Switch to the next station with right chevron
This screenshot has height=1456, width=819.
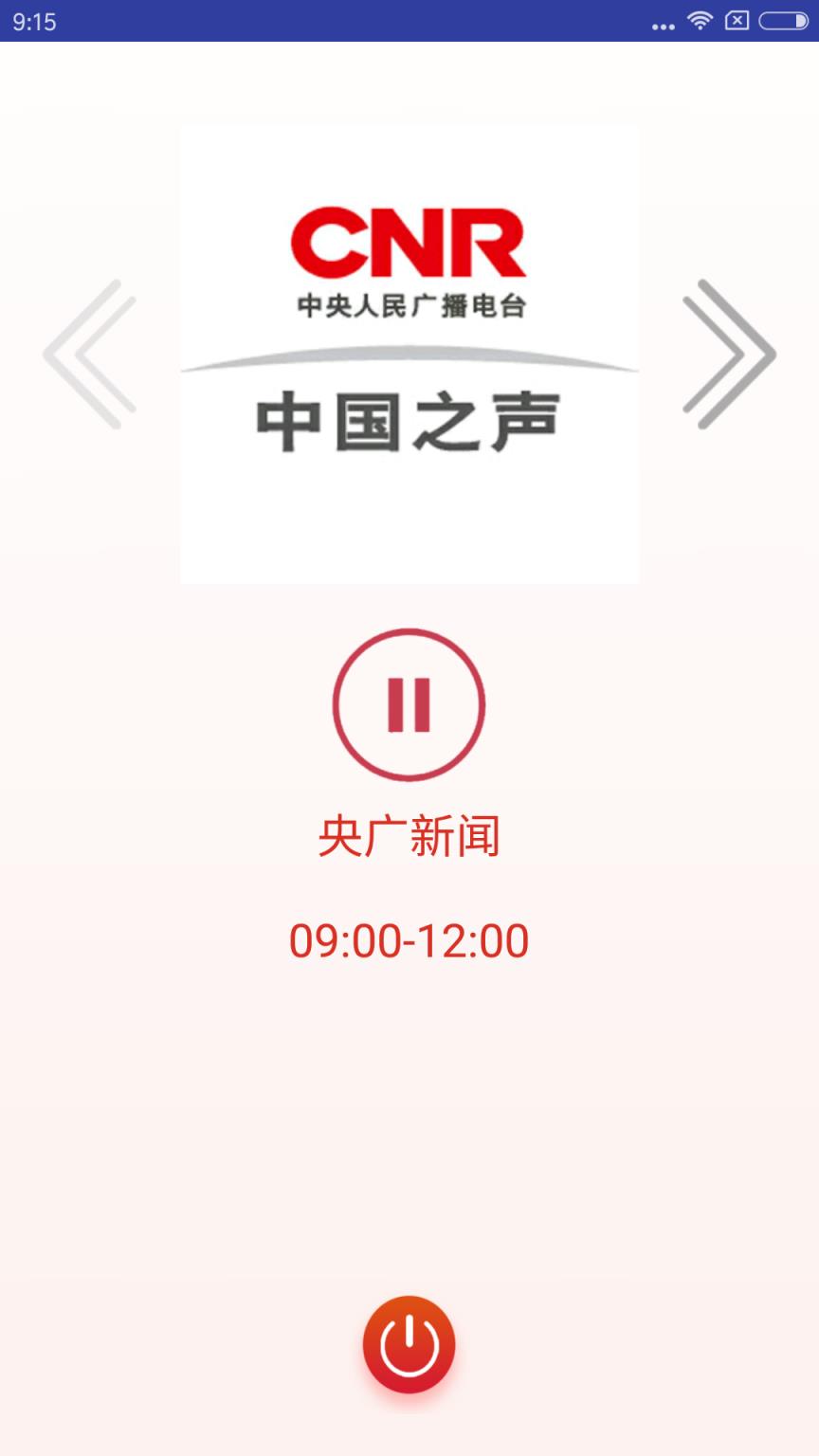730,353
